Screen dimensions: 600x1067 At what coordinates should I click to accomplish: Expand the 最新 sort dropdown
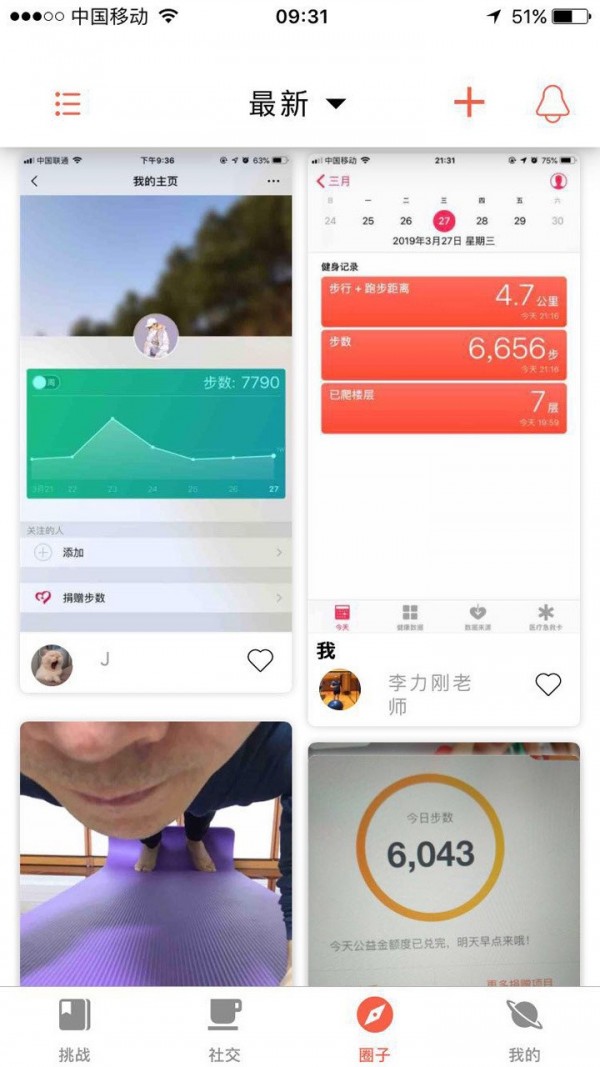tap(296, 104)
